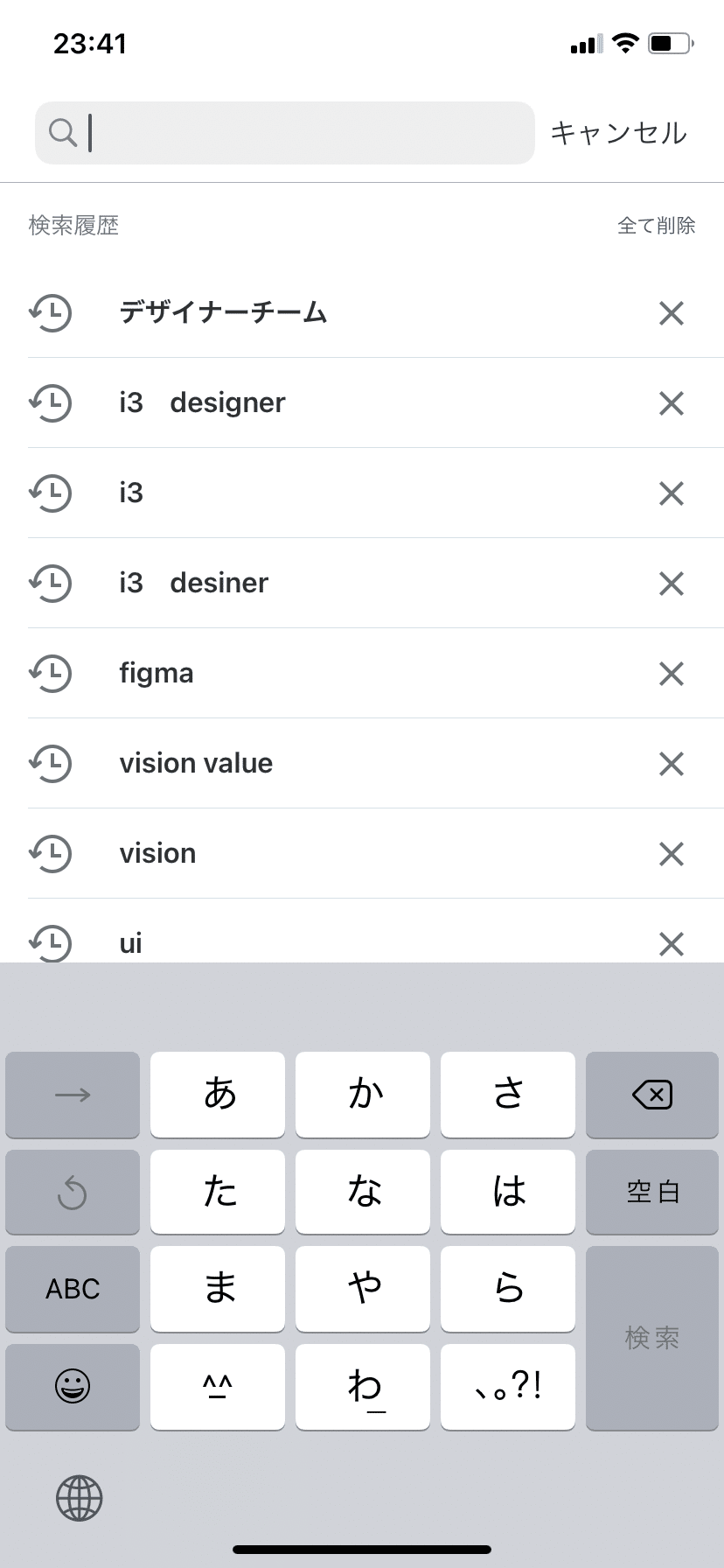Viewport: 724px width, 1568px height.
Task: Tap the search input field
Action: (x=284, y=133)
